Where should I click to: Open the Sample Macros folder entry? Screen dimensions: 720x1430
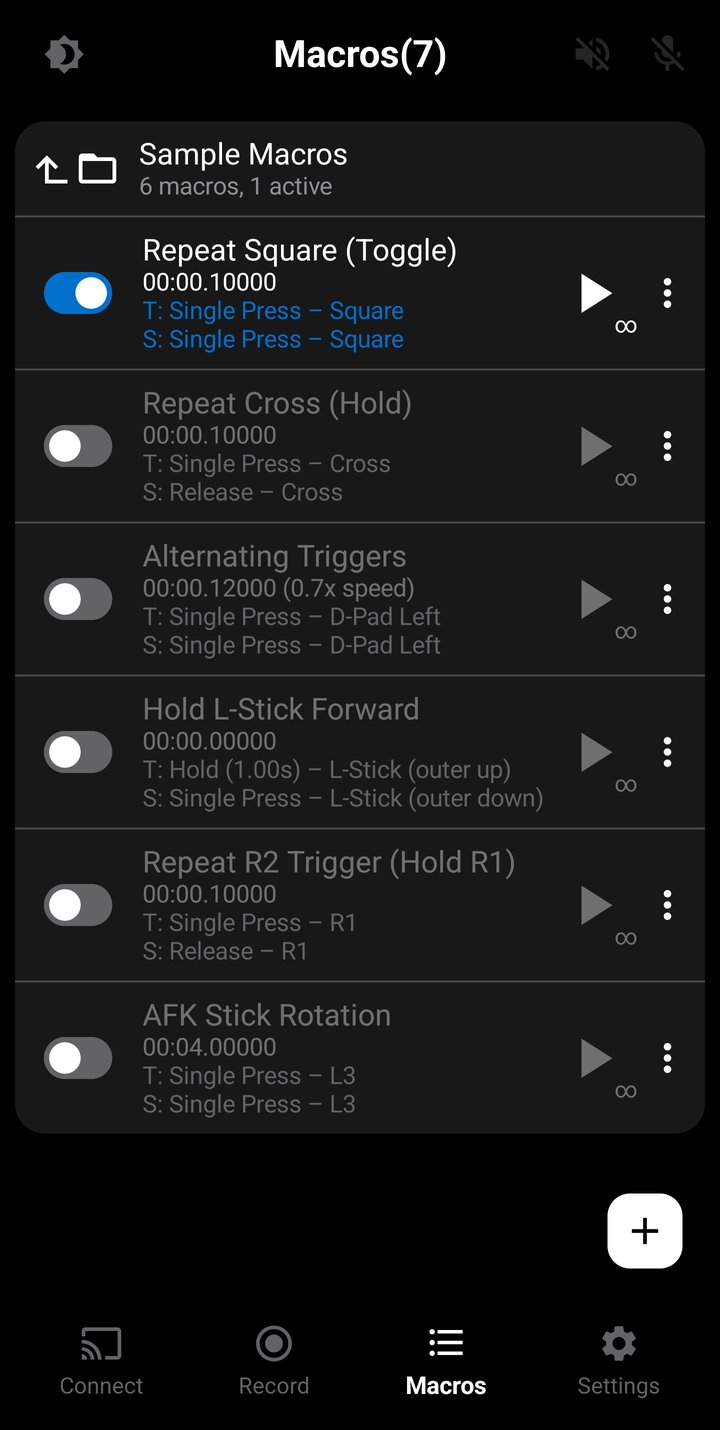(243, 166)
